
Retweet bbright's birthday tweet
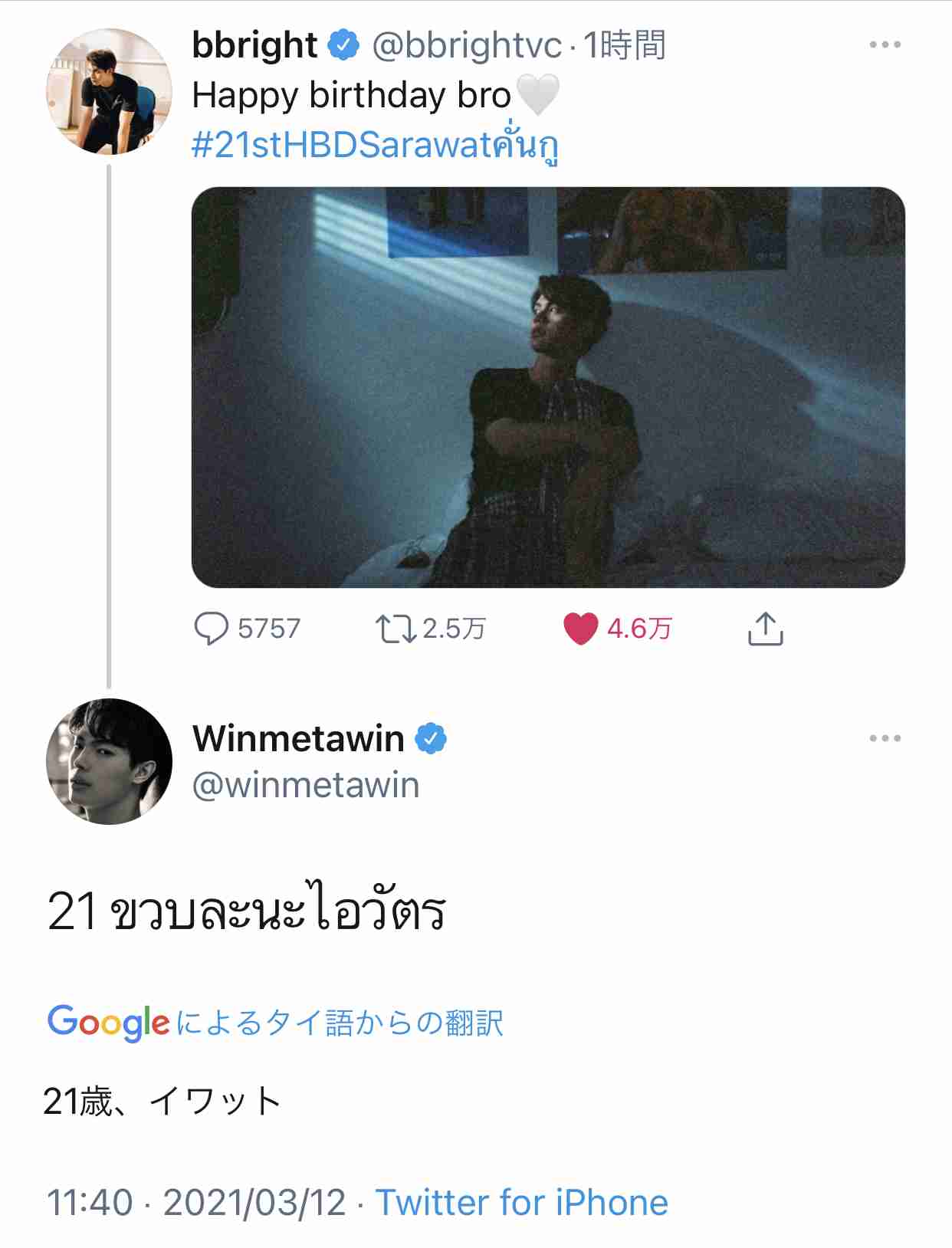coord(396,629)
